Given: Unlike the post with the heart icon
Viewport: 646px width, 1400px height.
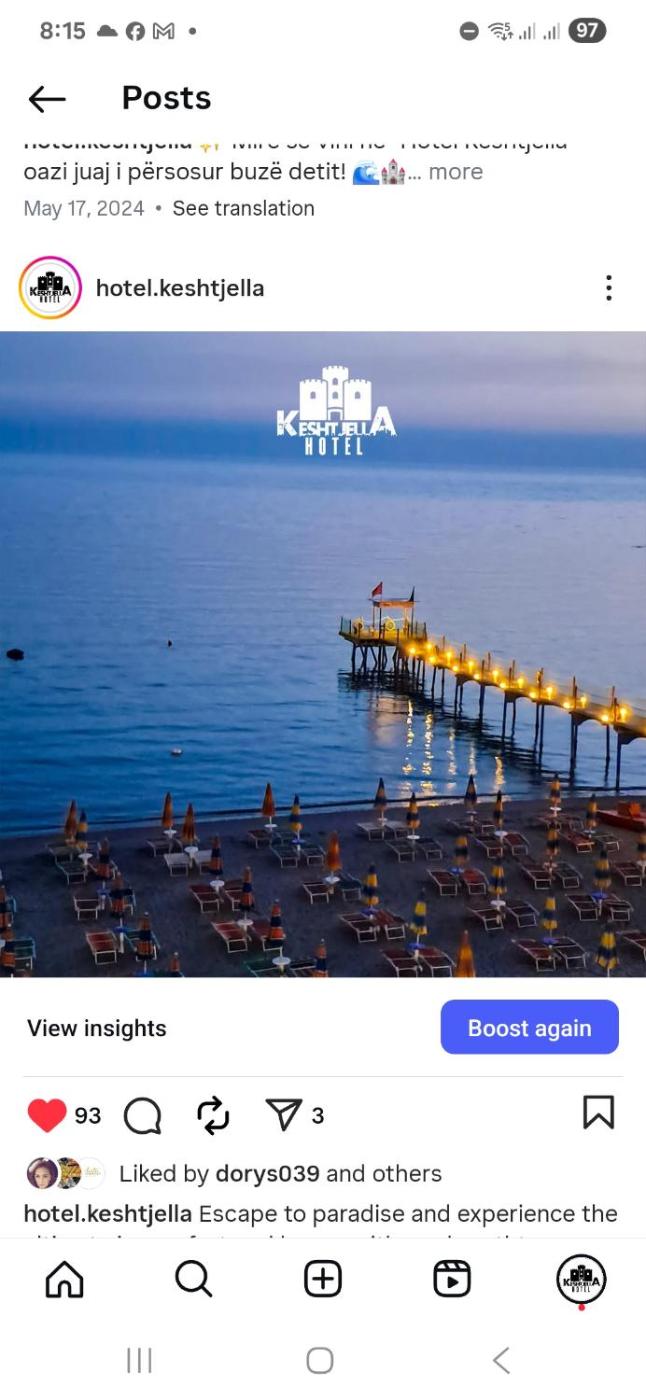Looking at the screenshot, I should point(46,1115).
